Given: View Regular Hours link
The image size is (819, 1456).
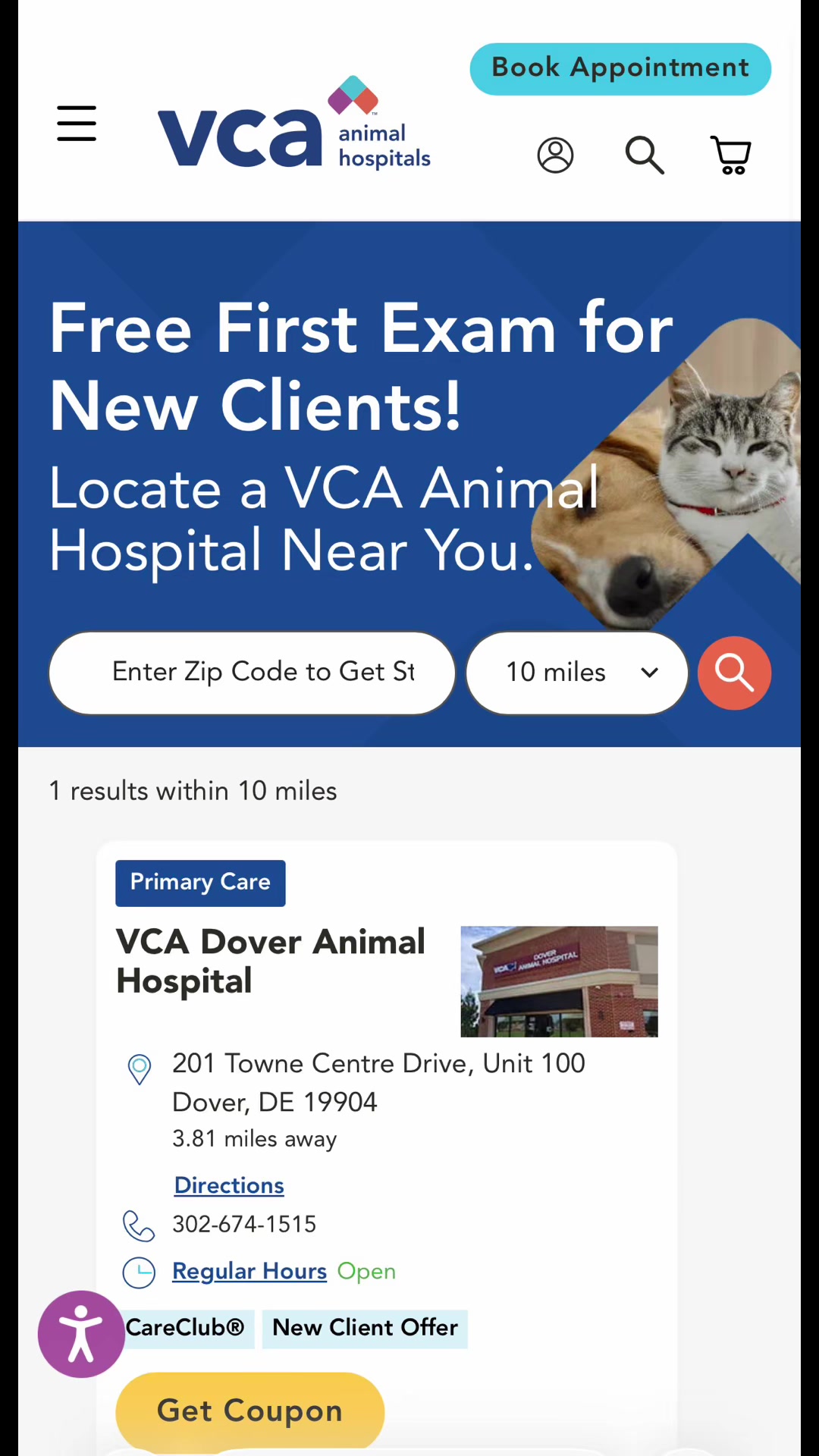Looking at the screenshot, I should click(x=249, y=1271).
